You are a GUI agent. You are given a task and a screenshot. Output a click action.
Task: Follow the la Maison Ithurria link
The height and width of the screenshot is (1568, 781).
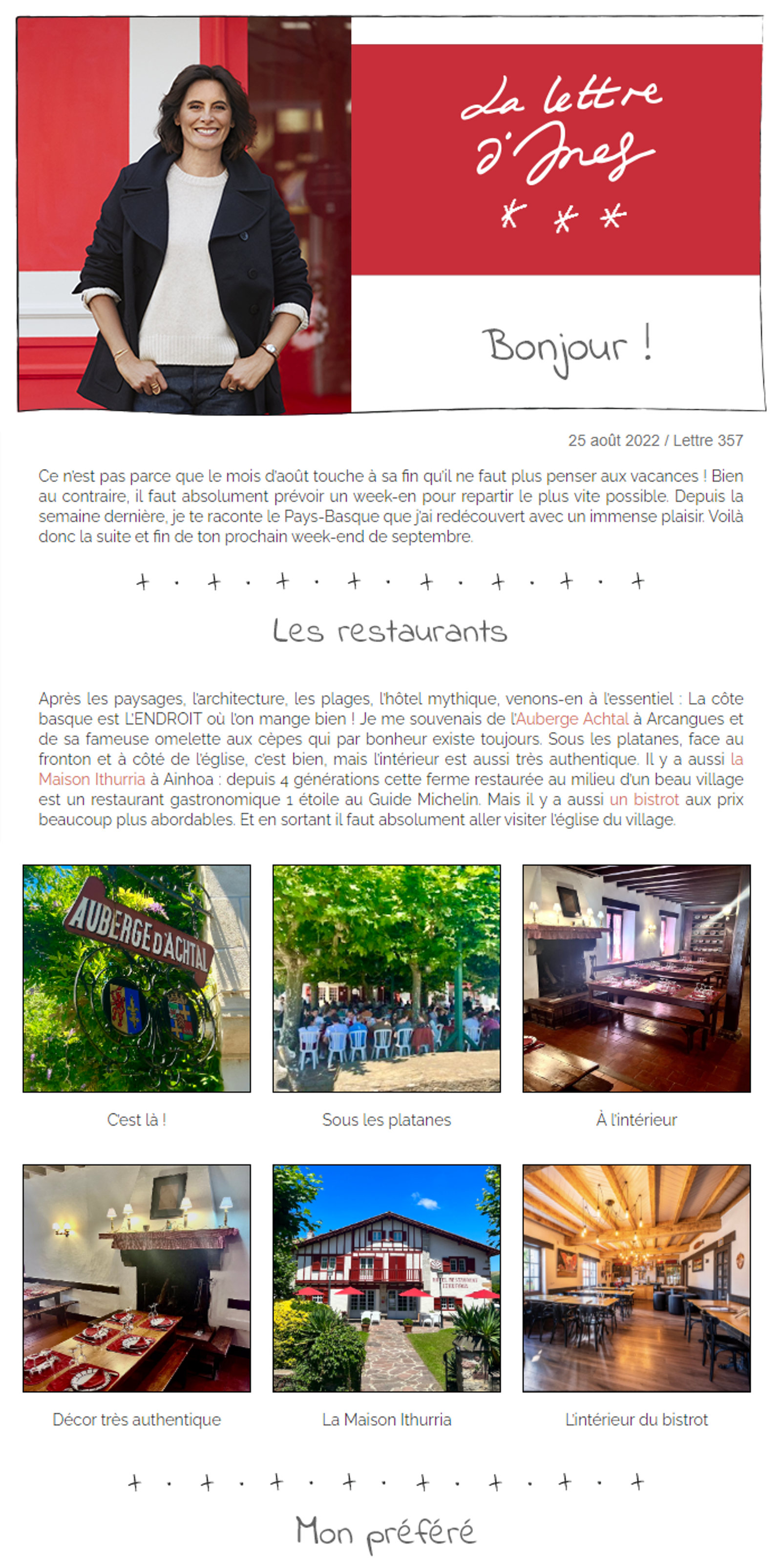(91, 779)
